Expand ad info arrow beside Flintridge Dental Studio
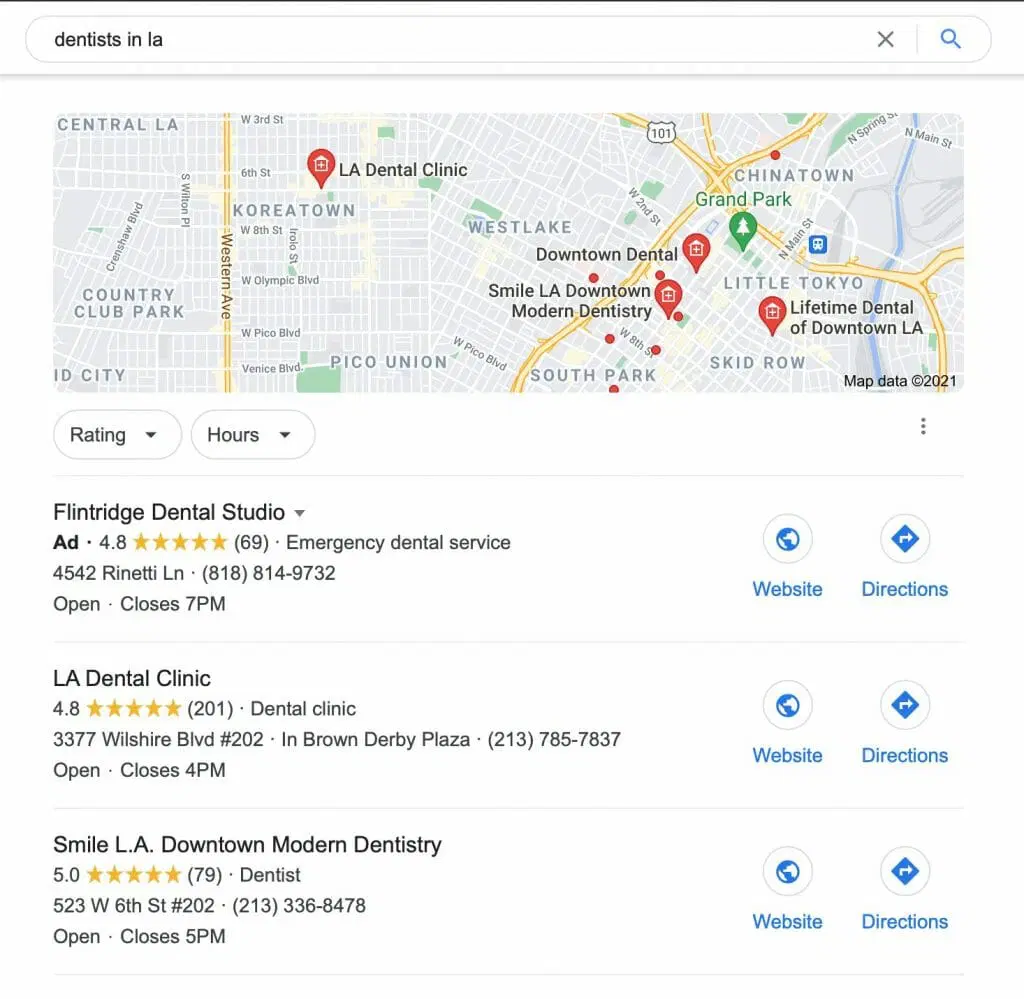 [299, 514]
